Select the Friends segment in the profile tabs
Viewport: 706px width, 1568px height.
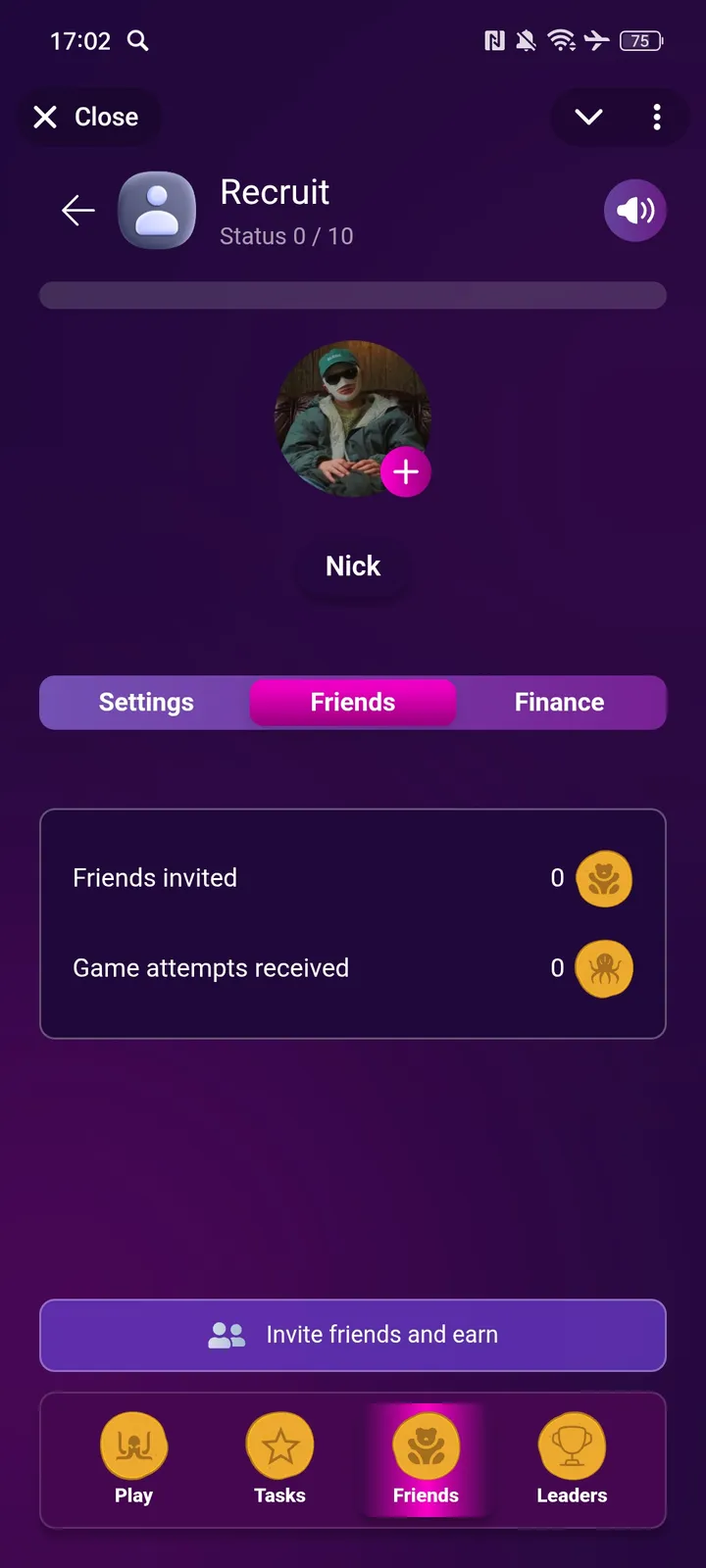(x=353, y=703)
